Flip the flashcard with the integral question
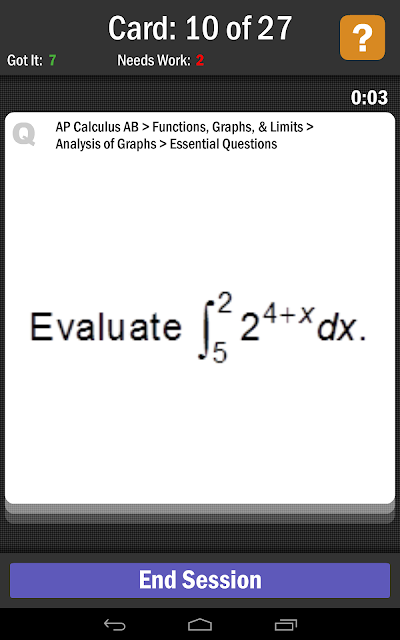This screenshot has height=640, width=400. [200, 308]
